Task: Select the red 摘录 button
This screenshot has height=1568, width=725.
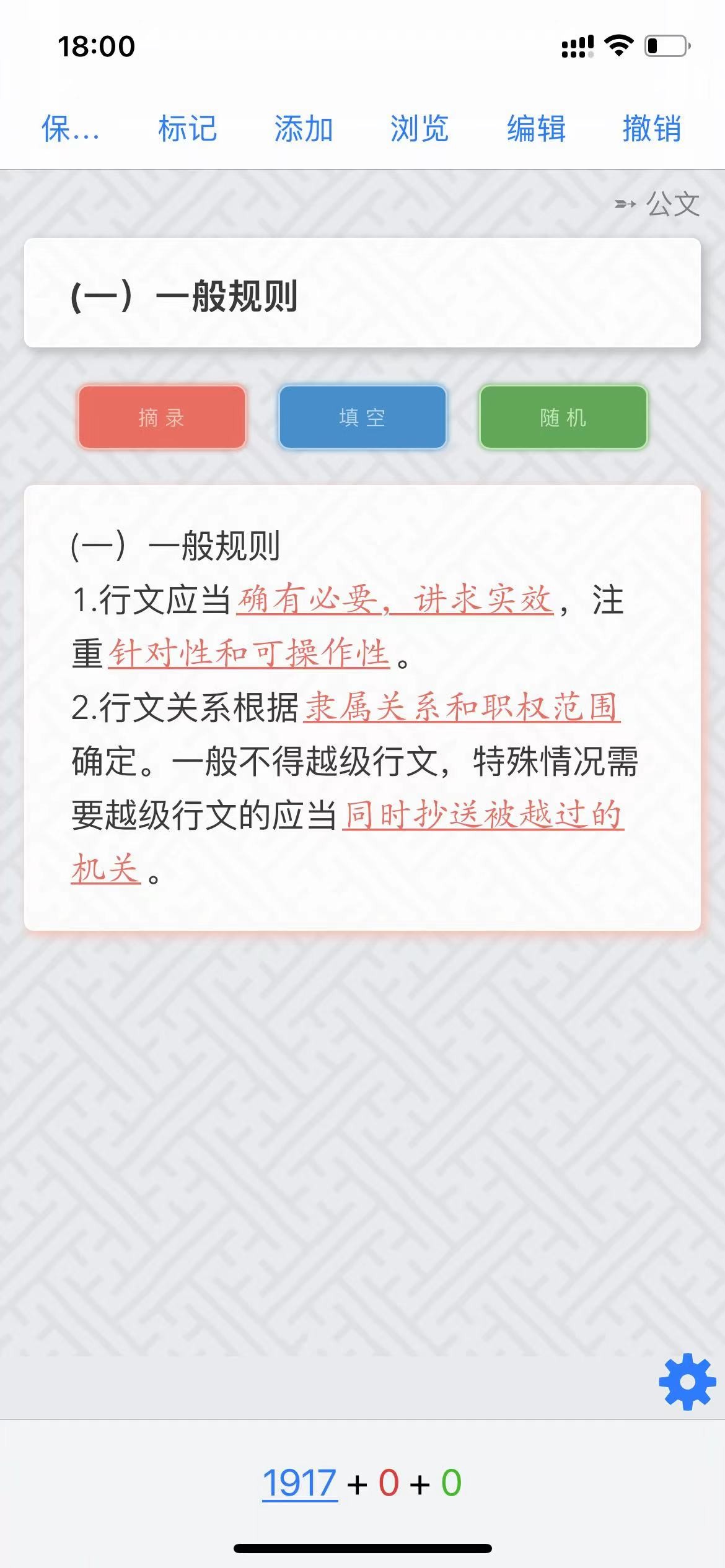Action: [x=162, y=417]
